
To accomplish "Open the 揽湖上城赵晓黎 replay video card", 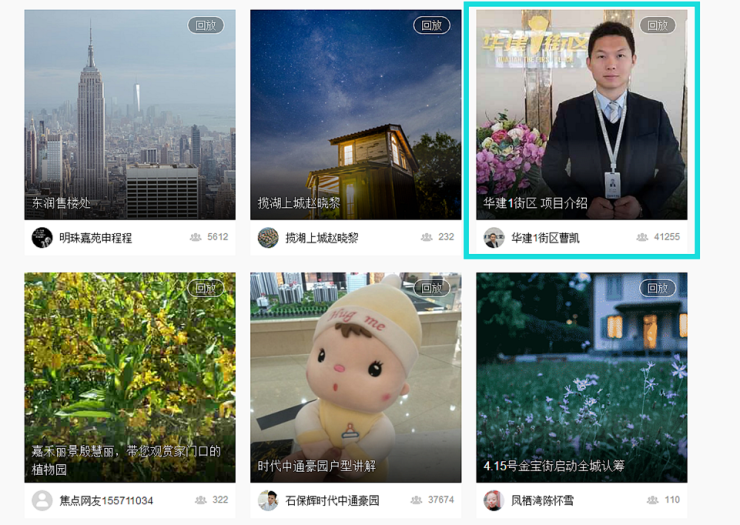I will tap(355, 115).
